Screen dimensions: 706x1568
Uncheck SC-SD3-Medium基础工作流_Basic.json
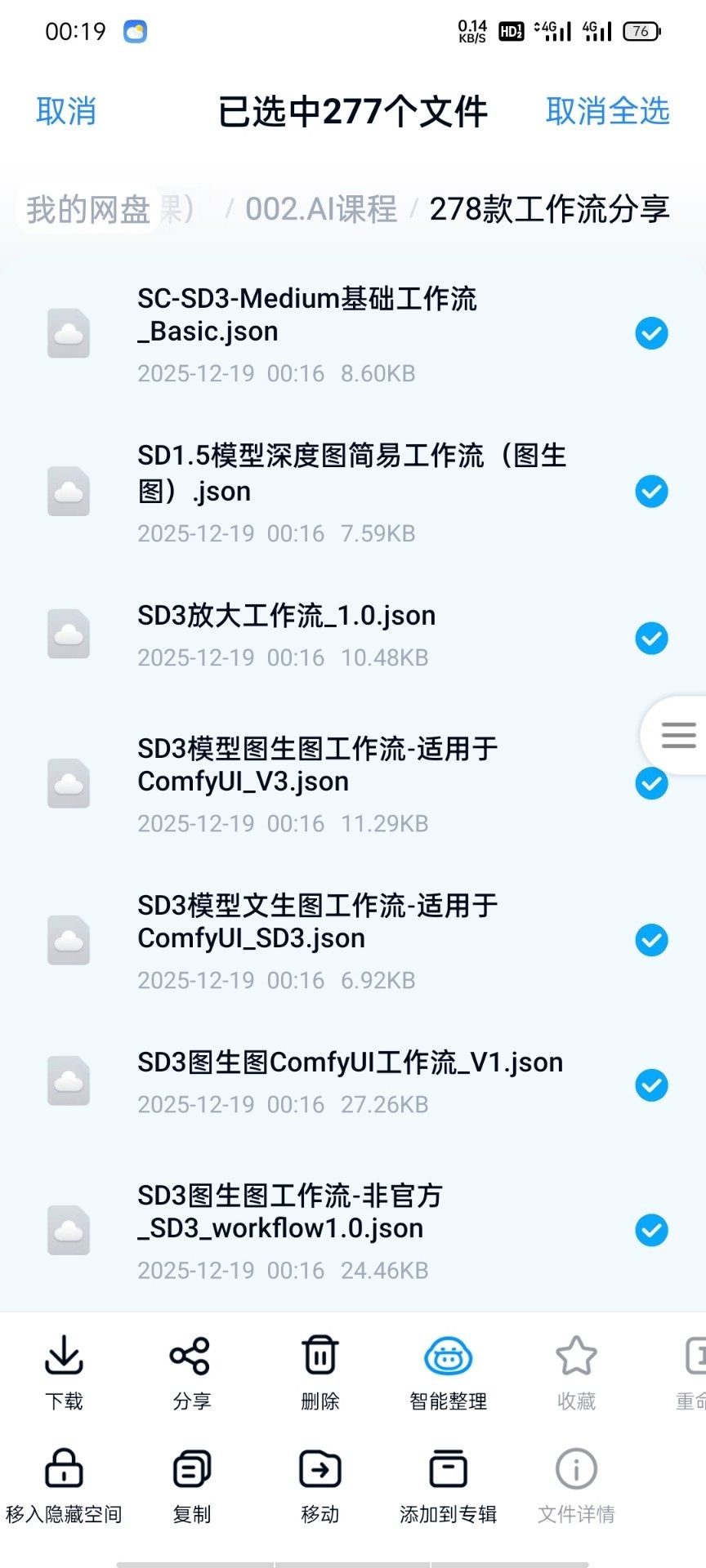651,333
